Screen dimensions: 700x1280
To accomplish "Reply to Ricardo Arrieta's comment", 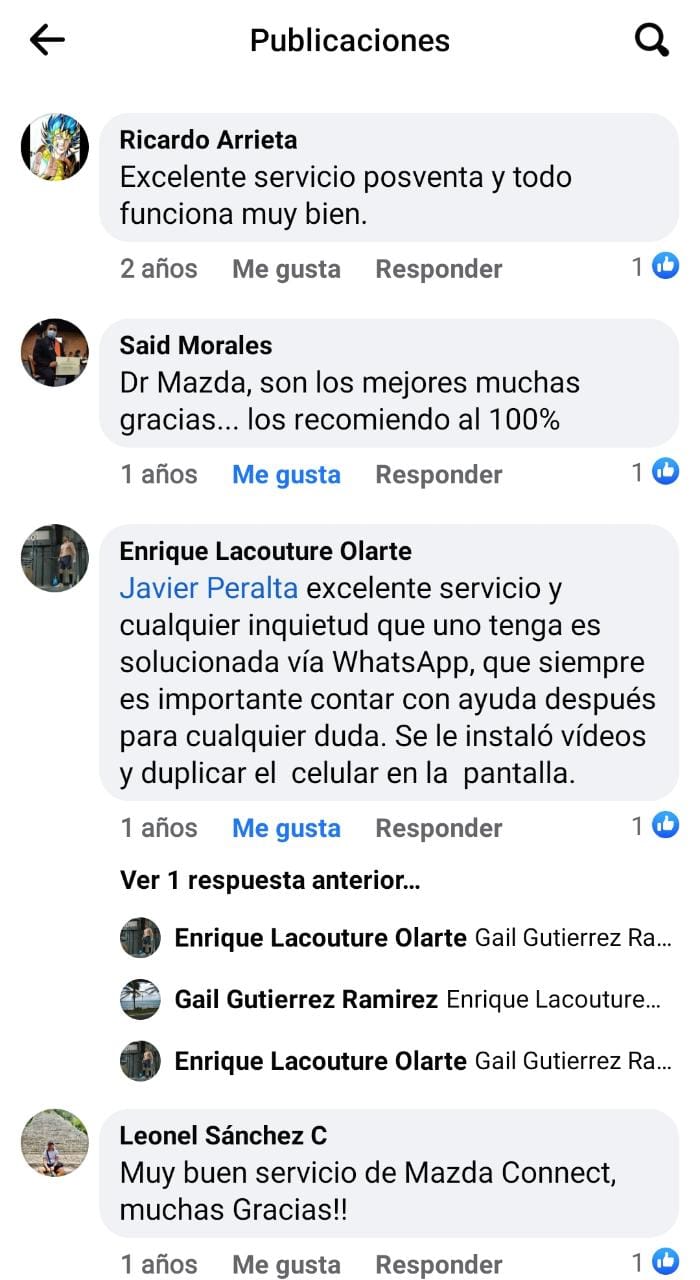I will (438, 269).
